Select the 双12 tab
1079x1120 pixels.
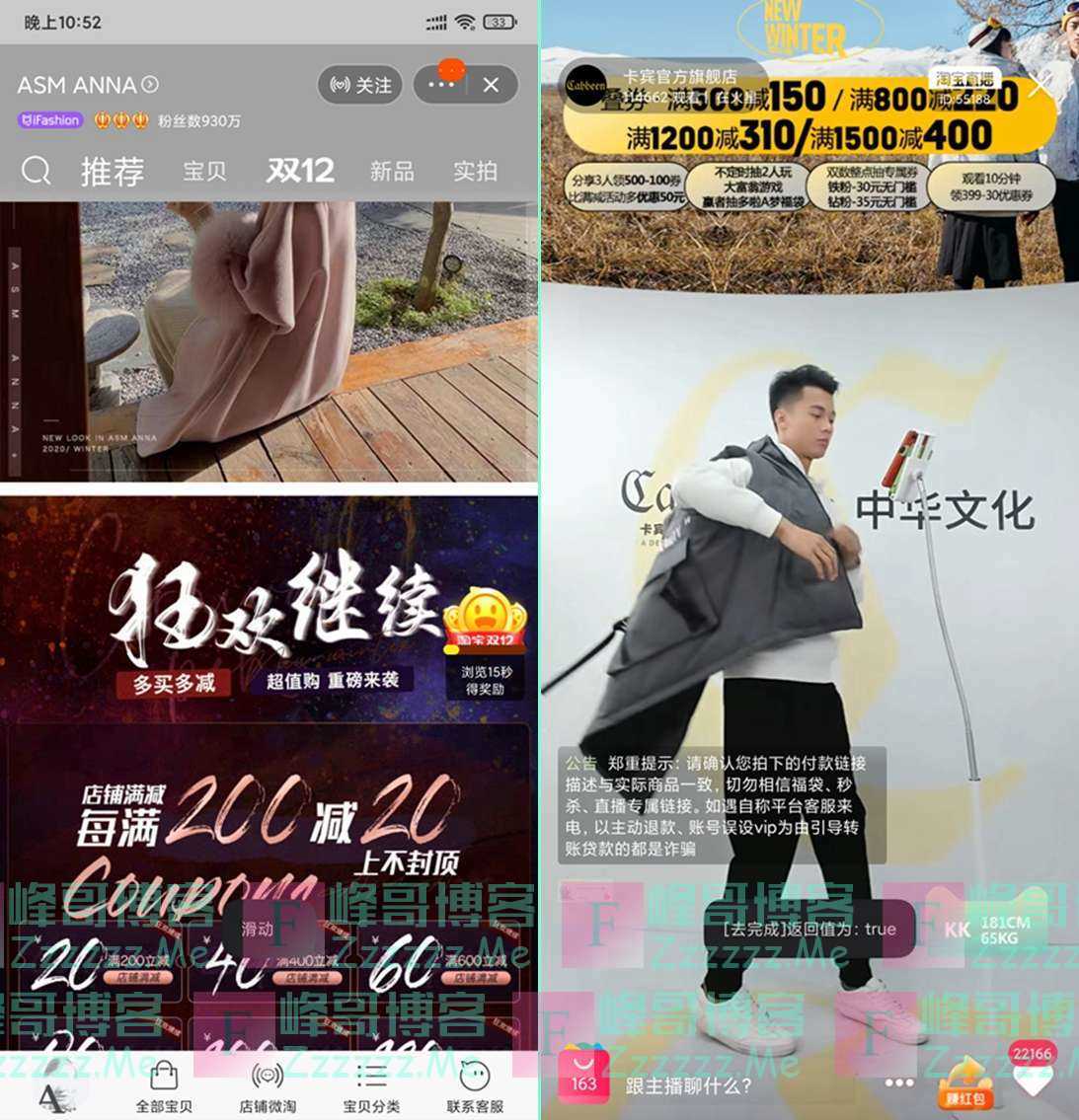click(x=300, y=171)
